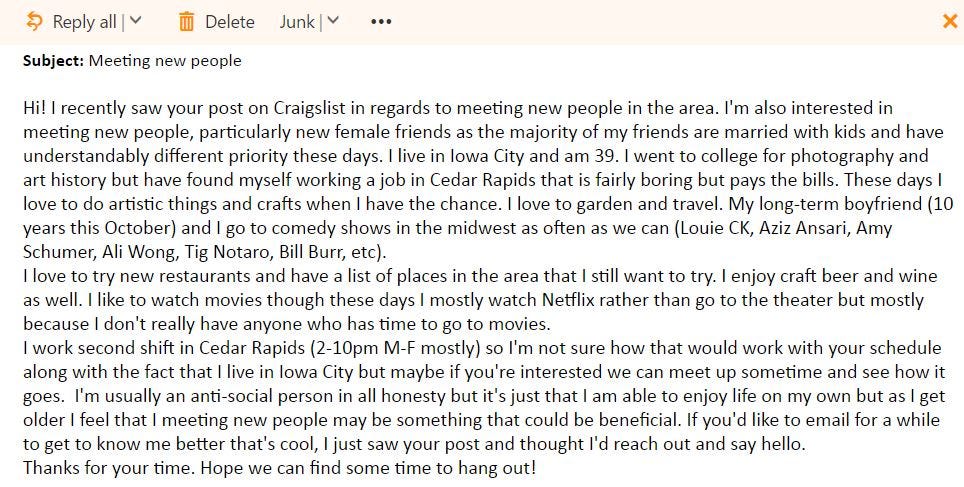Screen dimensions: 964x487
Task: Delete this email
Action: (x=216, y=21)
